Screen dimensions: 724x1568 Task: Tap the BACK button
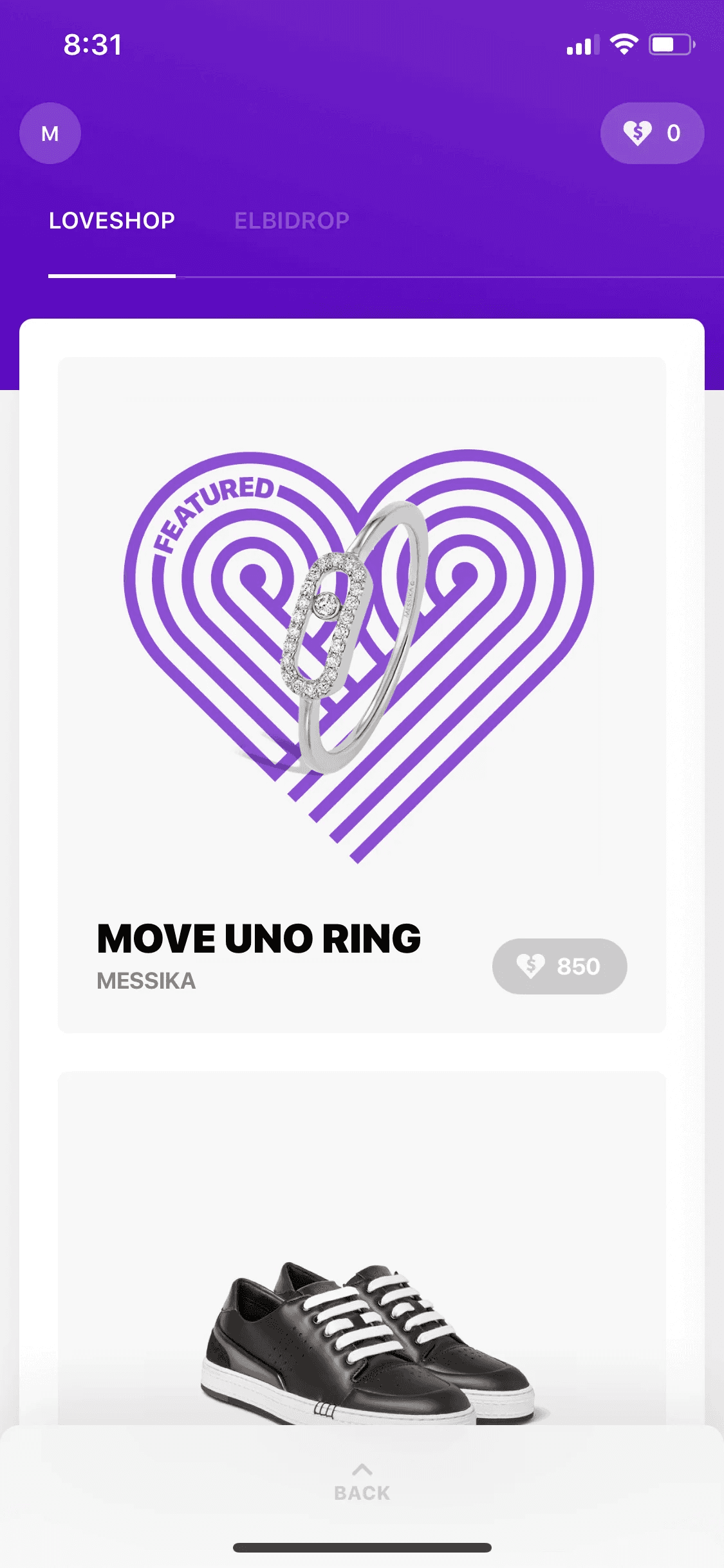[362, 1483]
